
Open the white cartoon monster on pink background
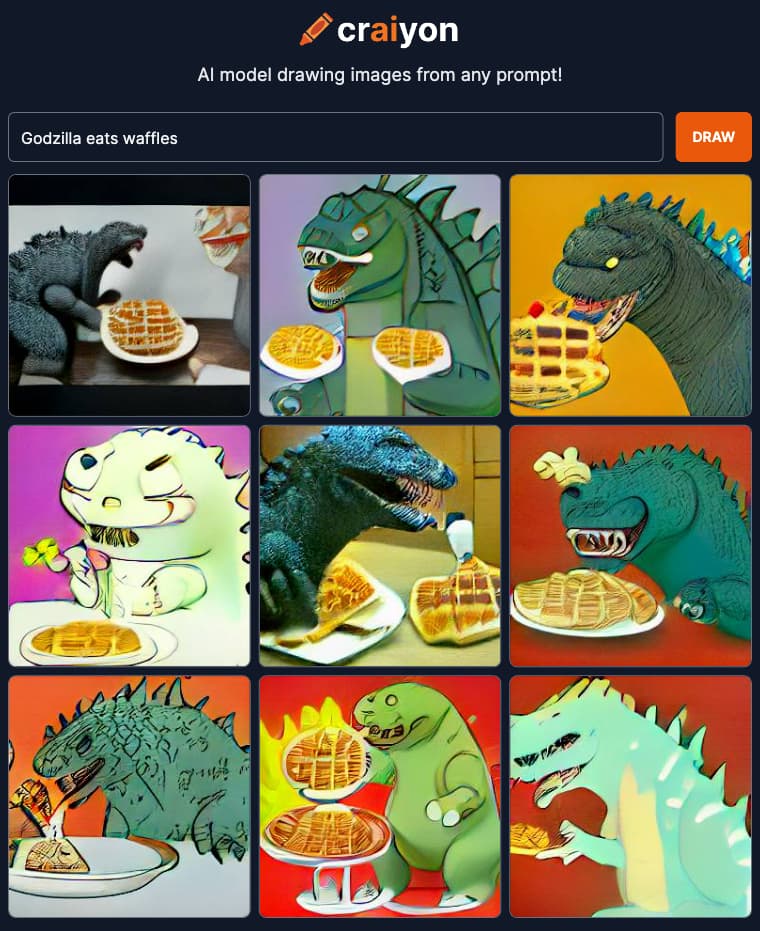coord(129,546)
